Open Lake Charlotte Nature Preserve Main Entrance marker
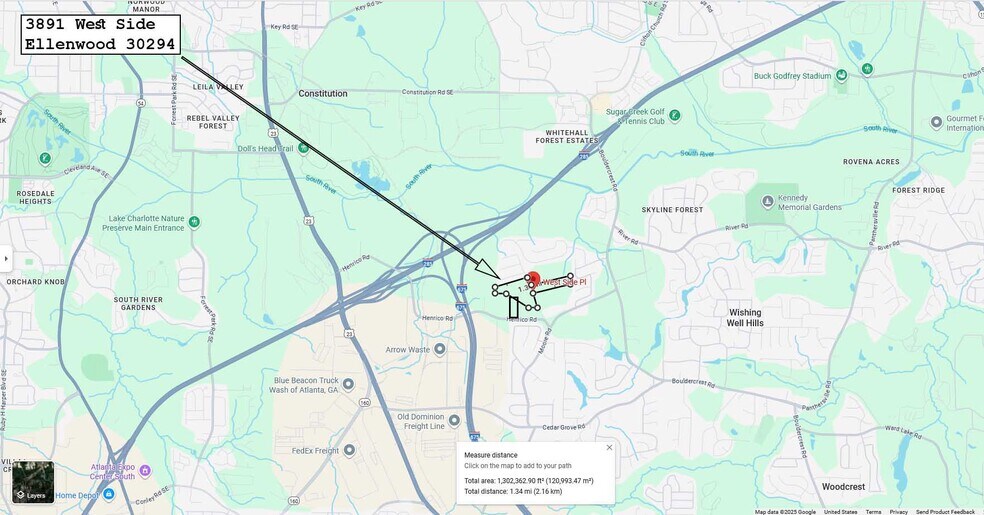This screenshot has height=515, width=984. [194, 222]
